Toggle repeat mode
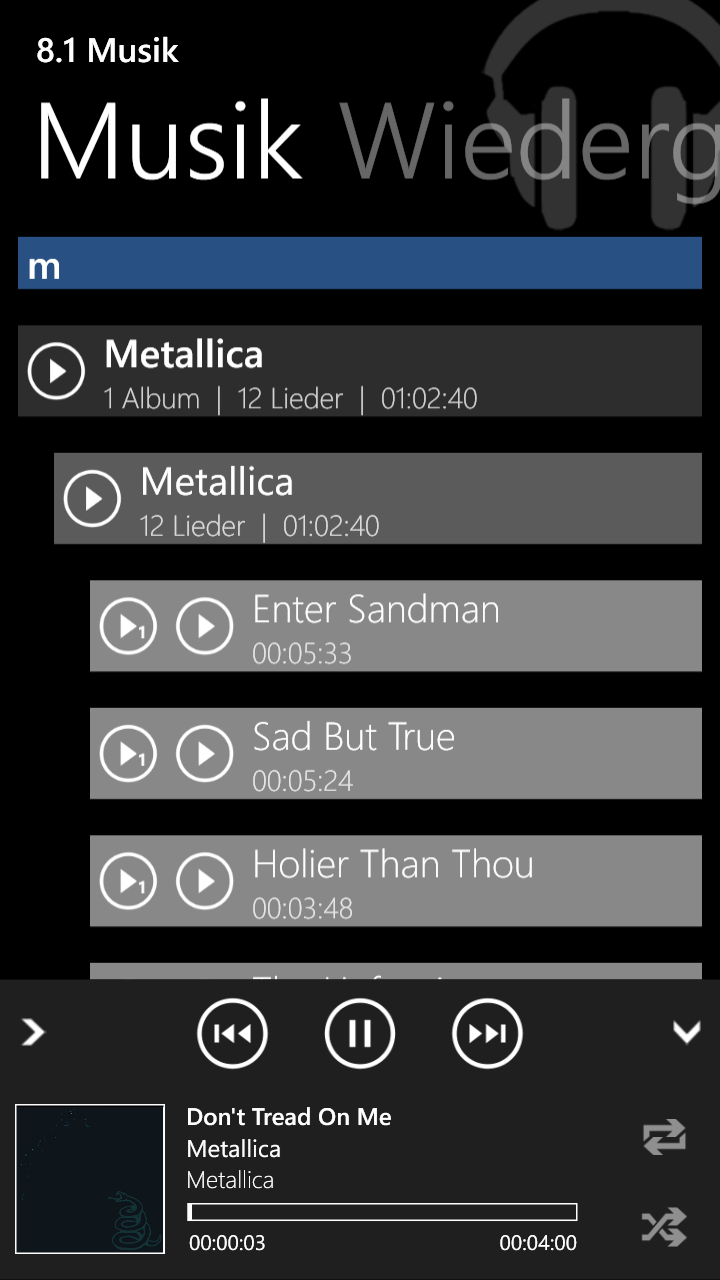This screenshot has height=1280, width=720. coord(664,1137)
